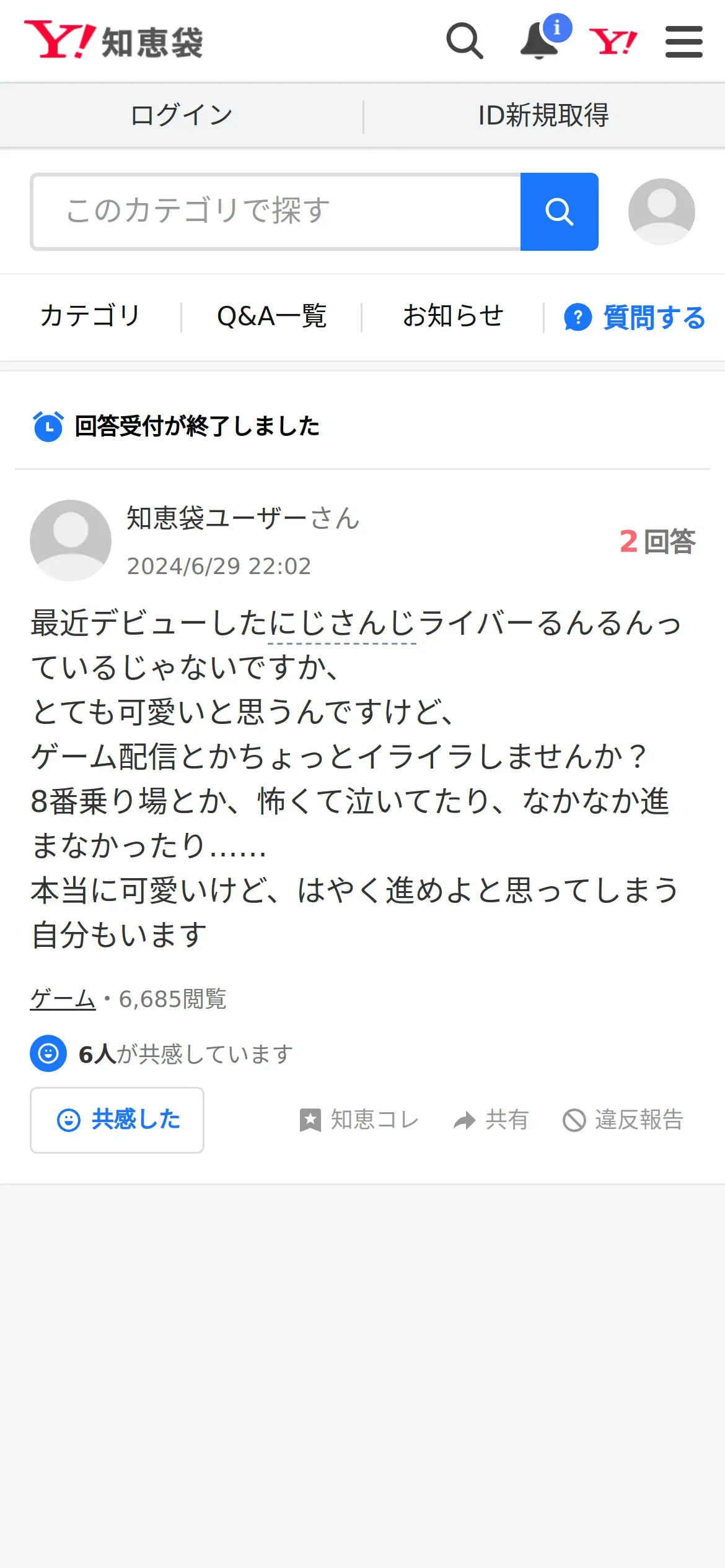The image size is (725, 1568).
Task: Focus the このカテゴリで探す search field
Action: click(x=276, y=211)
